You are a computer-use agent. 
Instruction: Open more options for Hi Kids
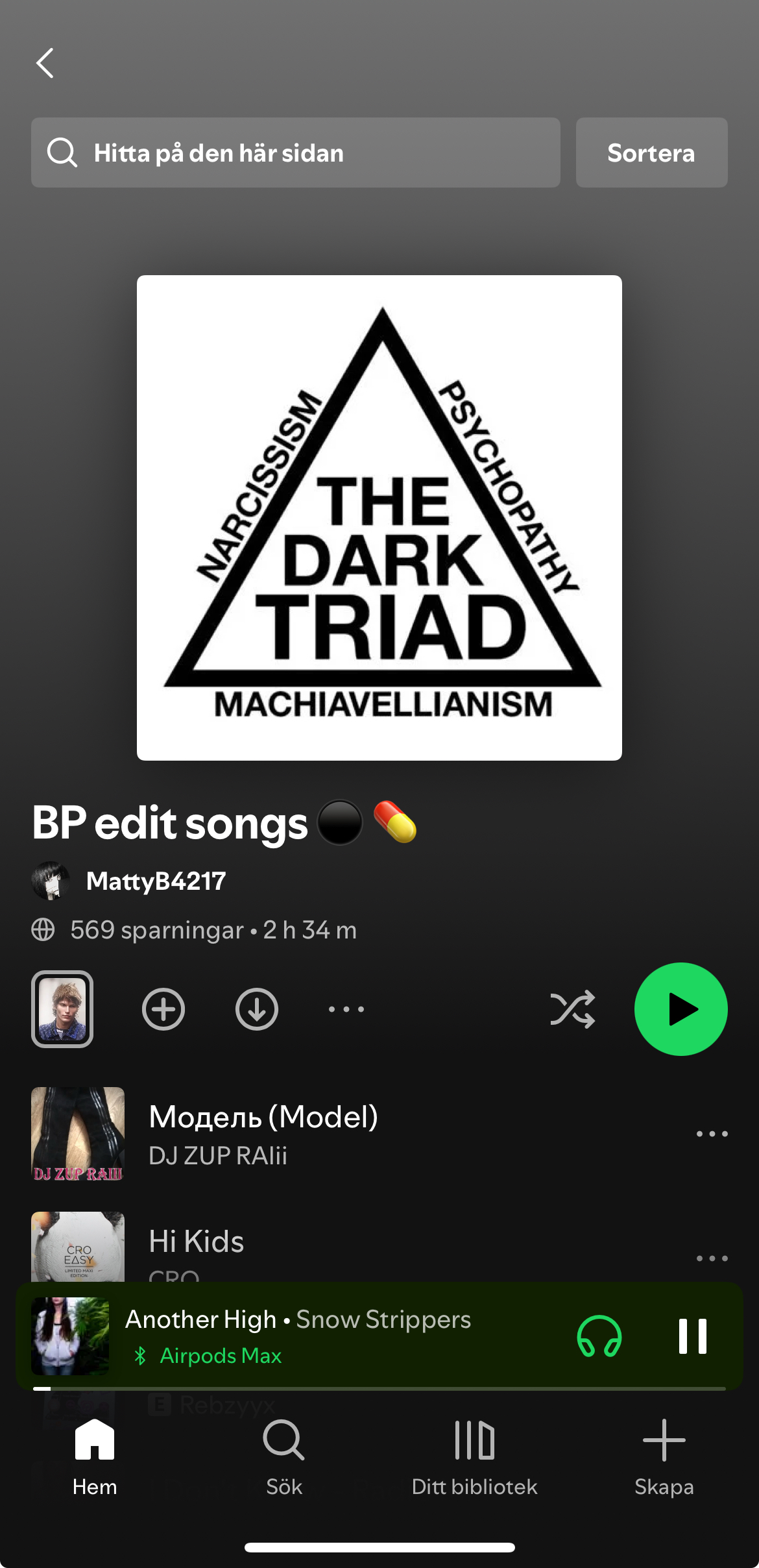tap(712, 1258)
